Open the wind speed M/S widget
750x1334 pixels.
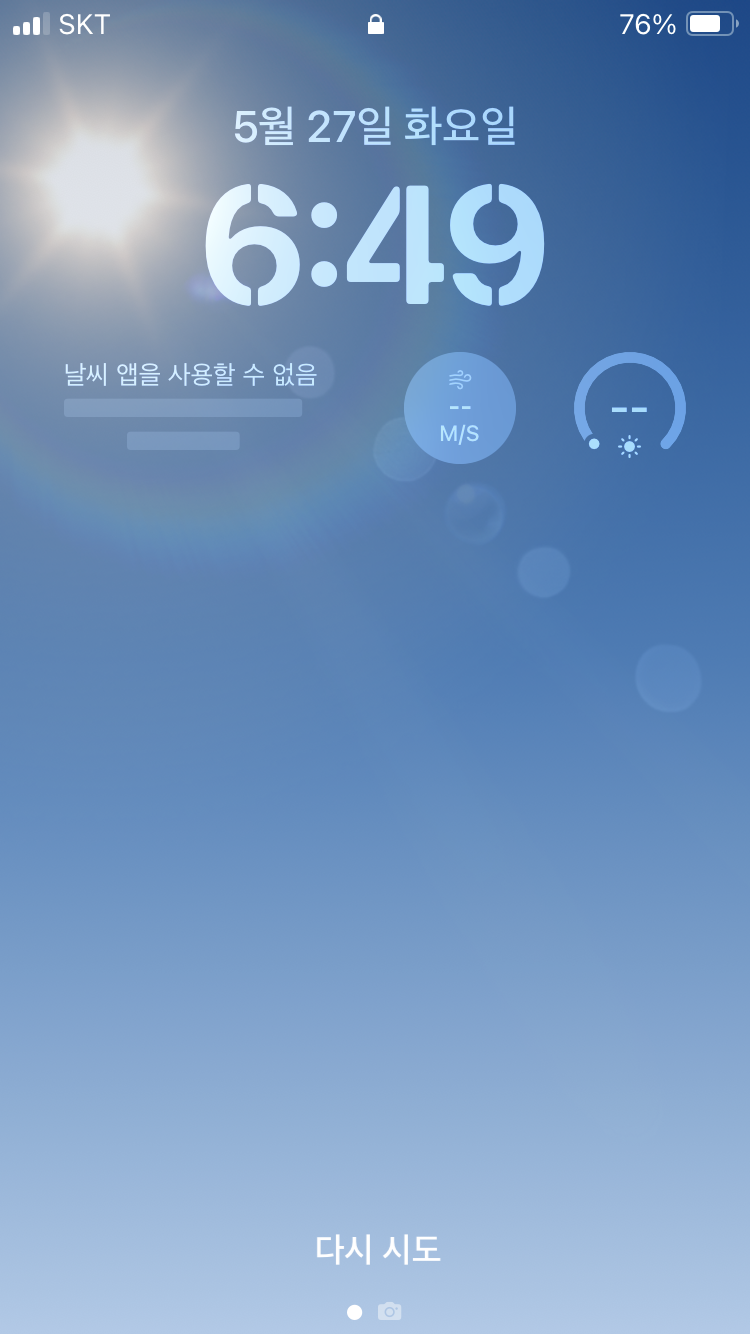(x=460, y=408)
